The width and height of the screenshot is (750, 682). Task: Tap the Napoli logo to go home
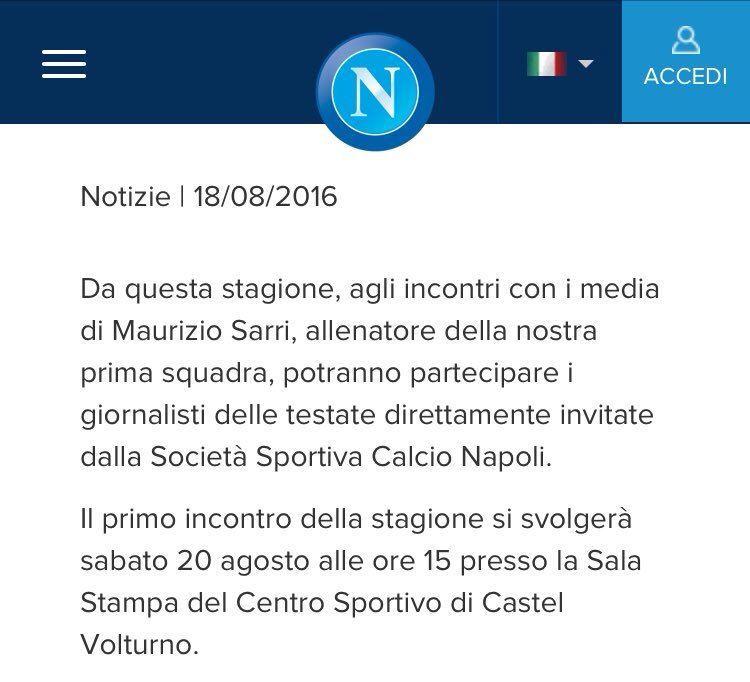tap(375, 88)
